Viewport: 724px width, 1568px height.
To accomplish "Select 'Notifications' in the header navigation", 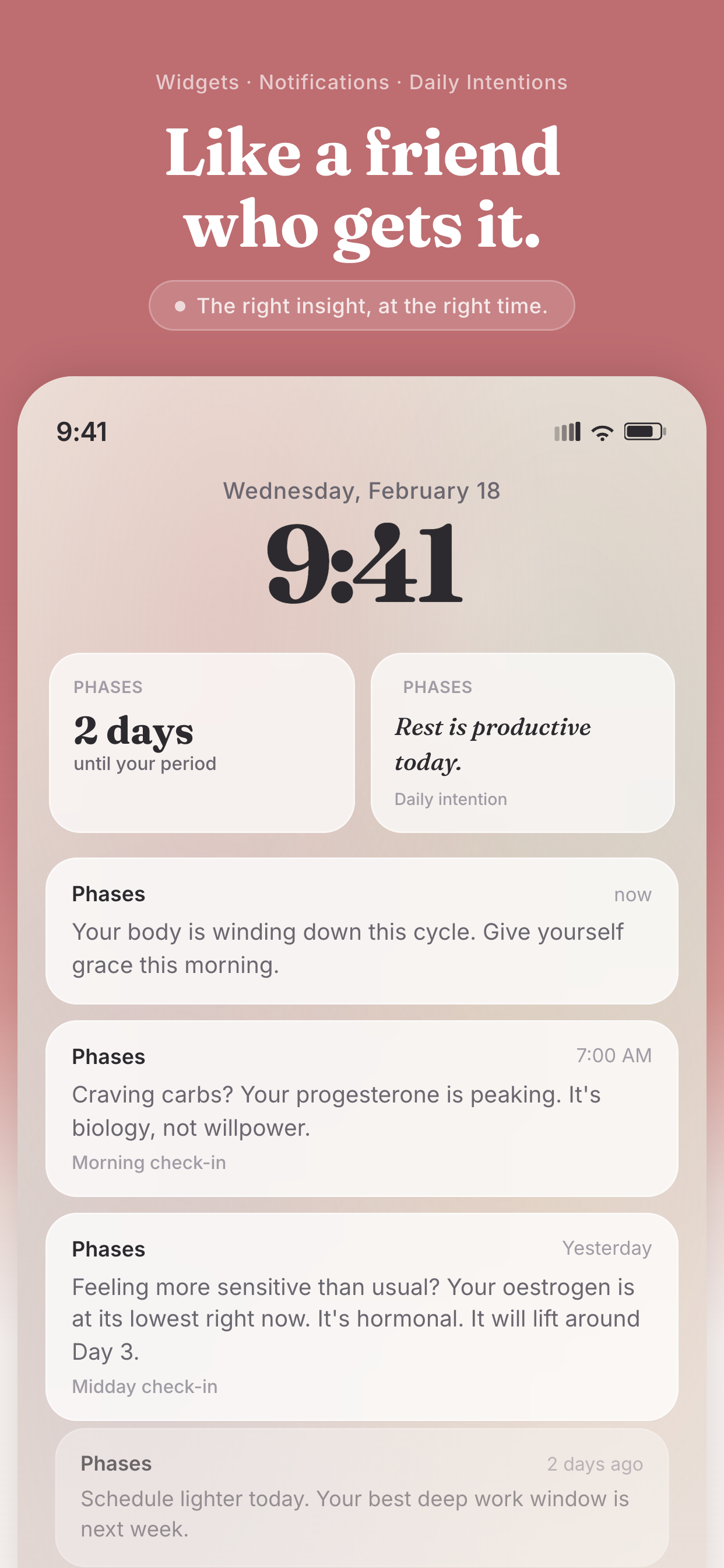I will [324, 82].
